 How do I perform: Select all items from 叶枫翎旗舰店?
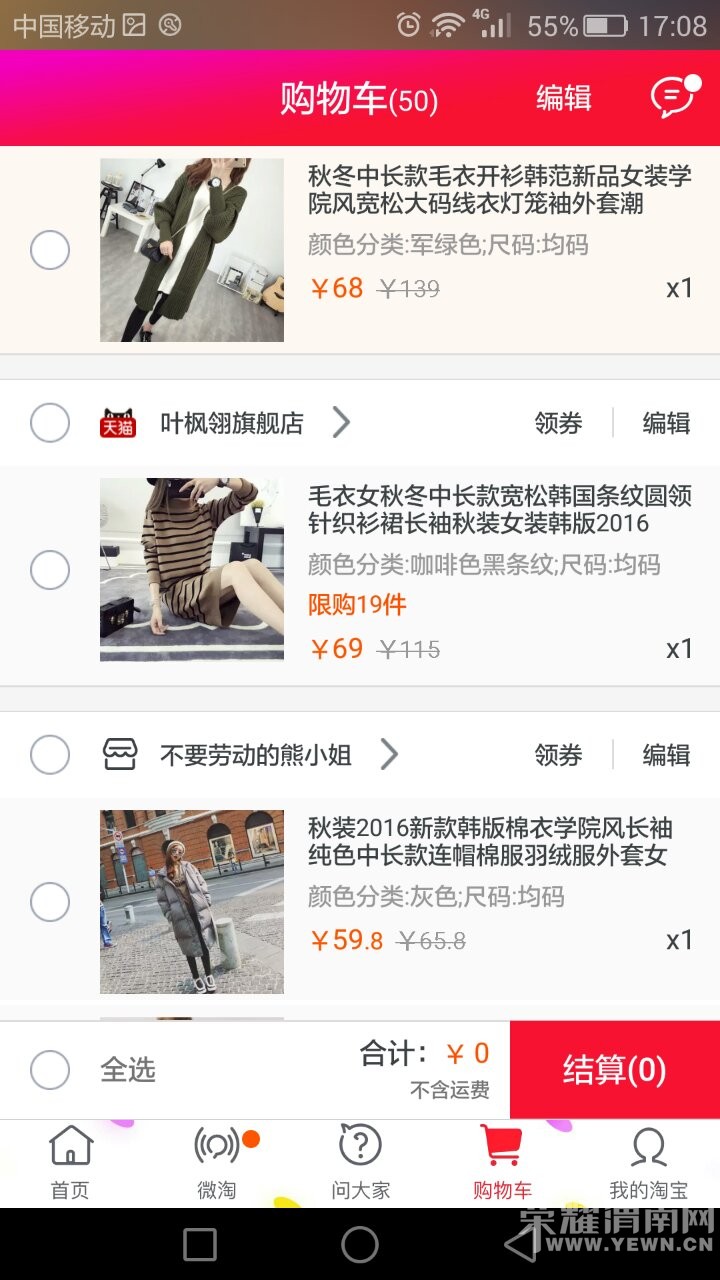(x=50, y=423)
